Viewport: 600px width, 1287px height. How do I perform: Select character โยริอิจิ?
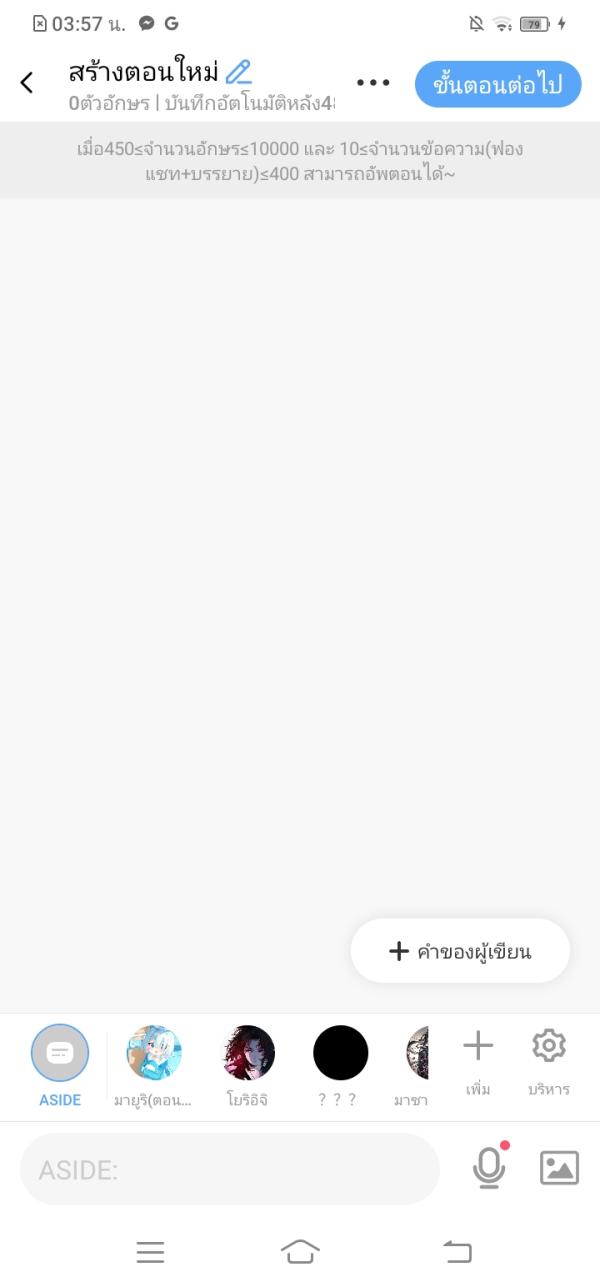coord(247,1054)
